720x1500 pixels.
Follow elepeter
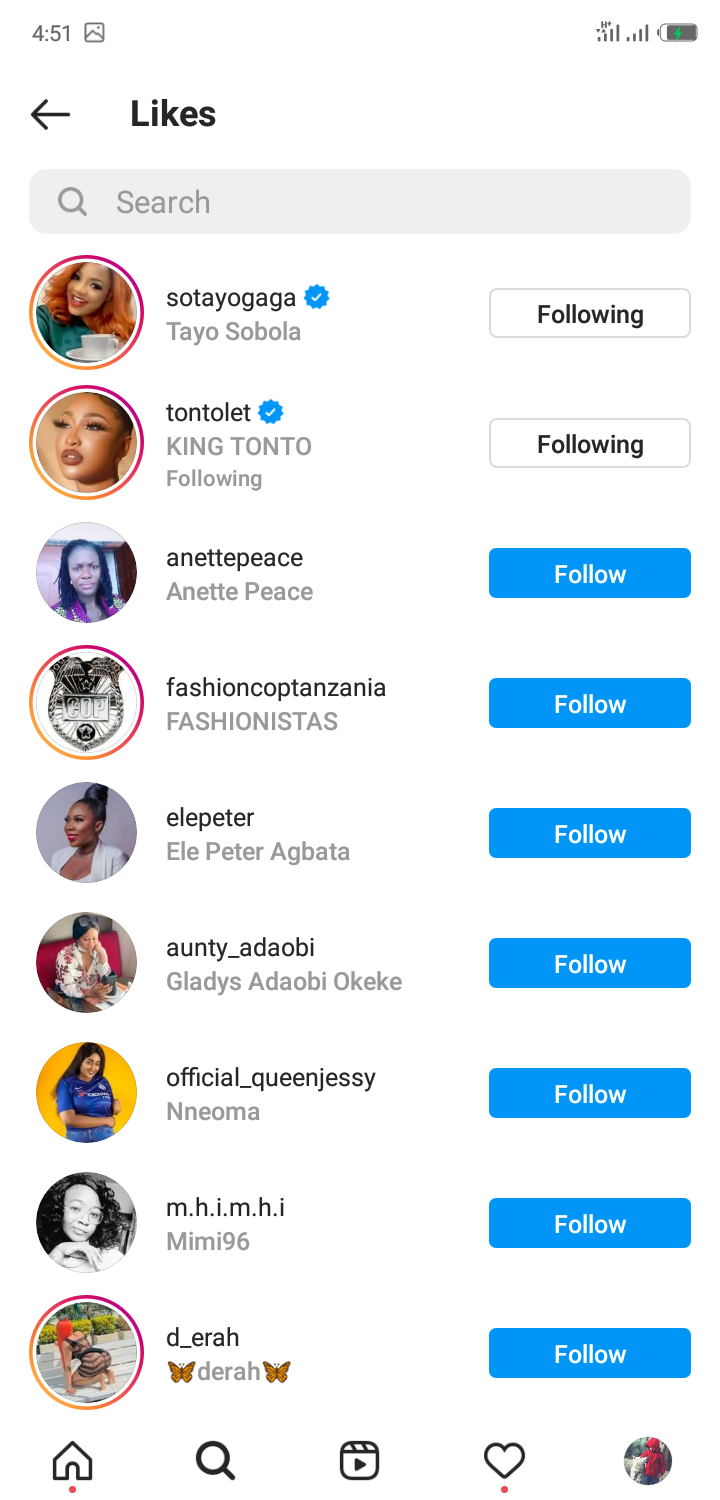(x=589, y=834)
